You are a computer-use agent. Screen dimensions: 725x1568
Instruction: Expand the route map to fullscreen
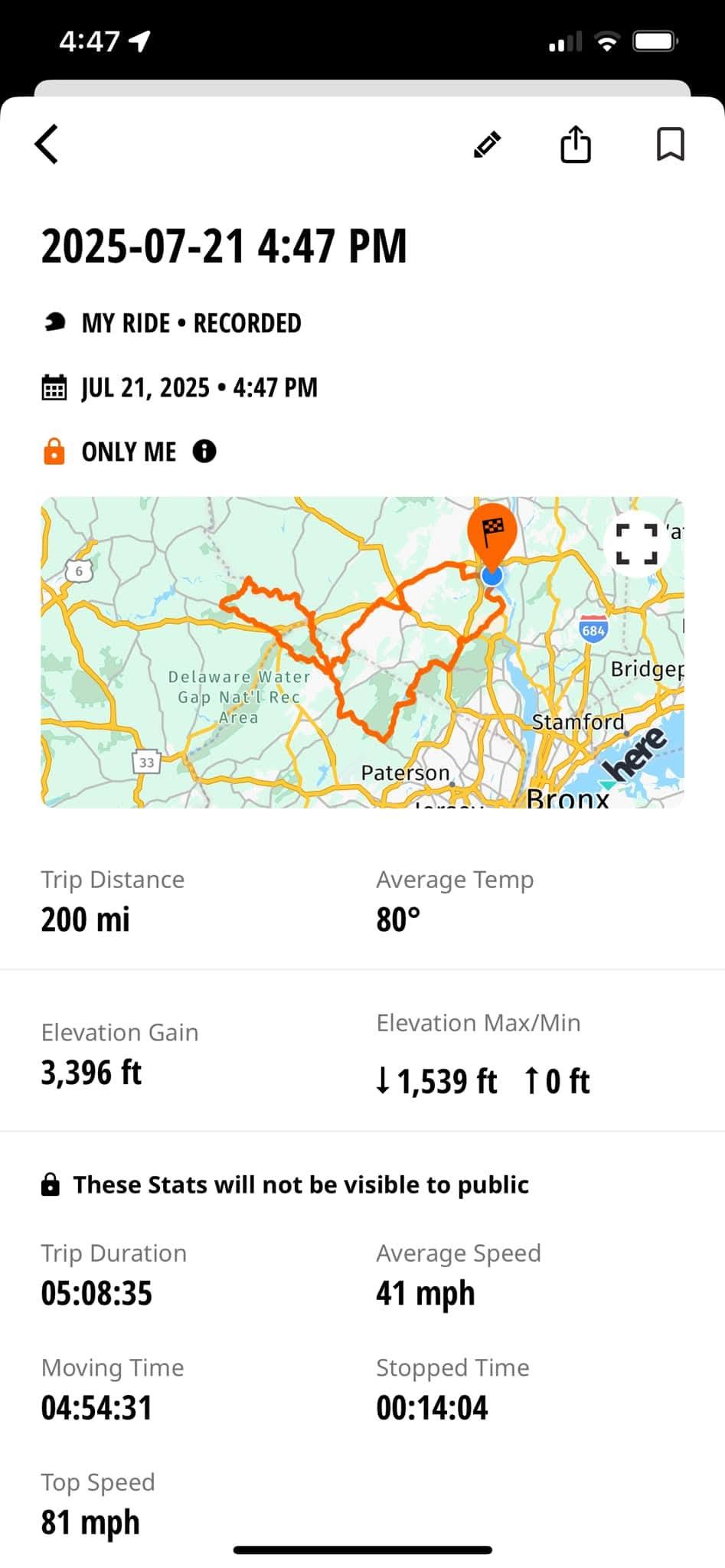pos(637,544)
